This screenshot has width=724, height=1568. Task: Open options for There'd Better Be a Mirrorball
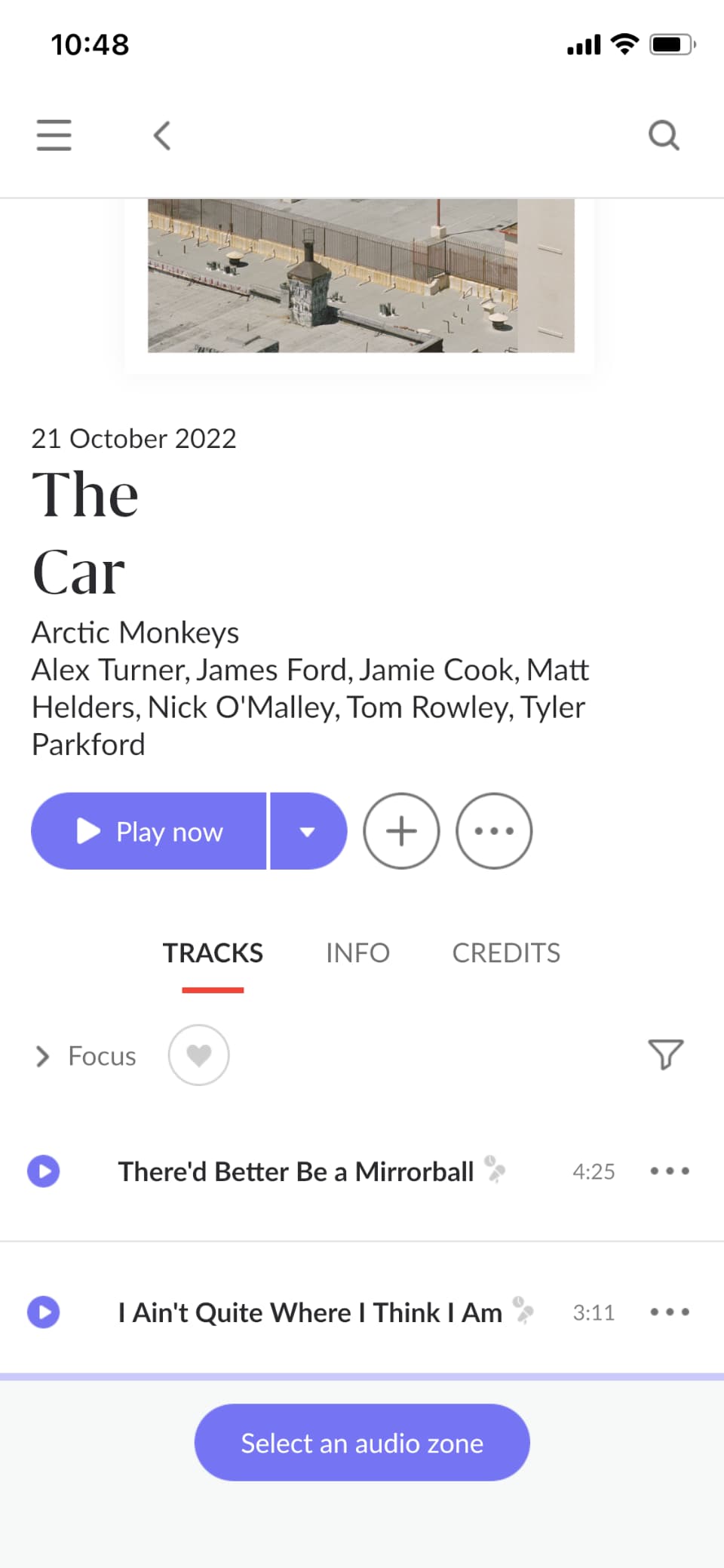[x=670, y=1171]
